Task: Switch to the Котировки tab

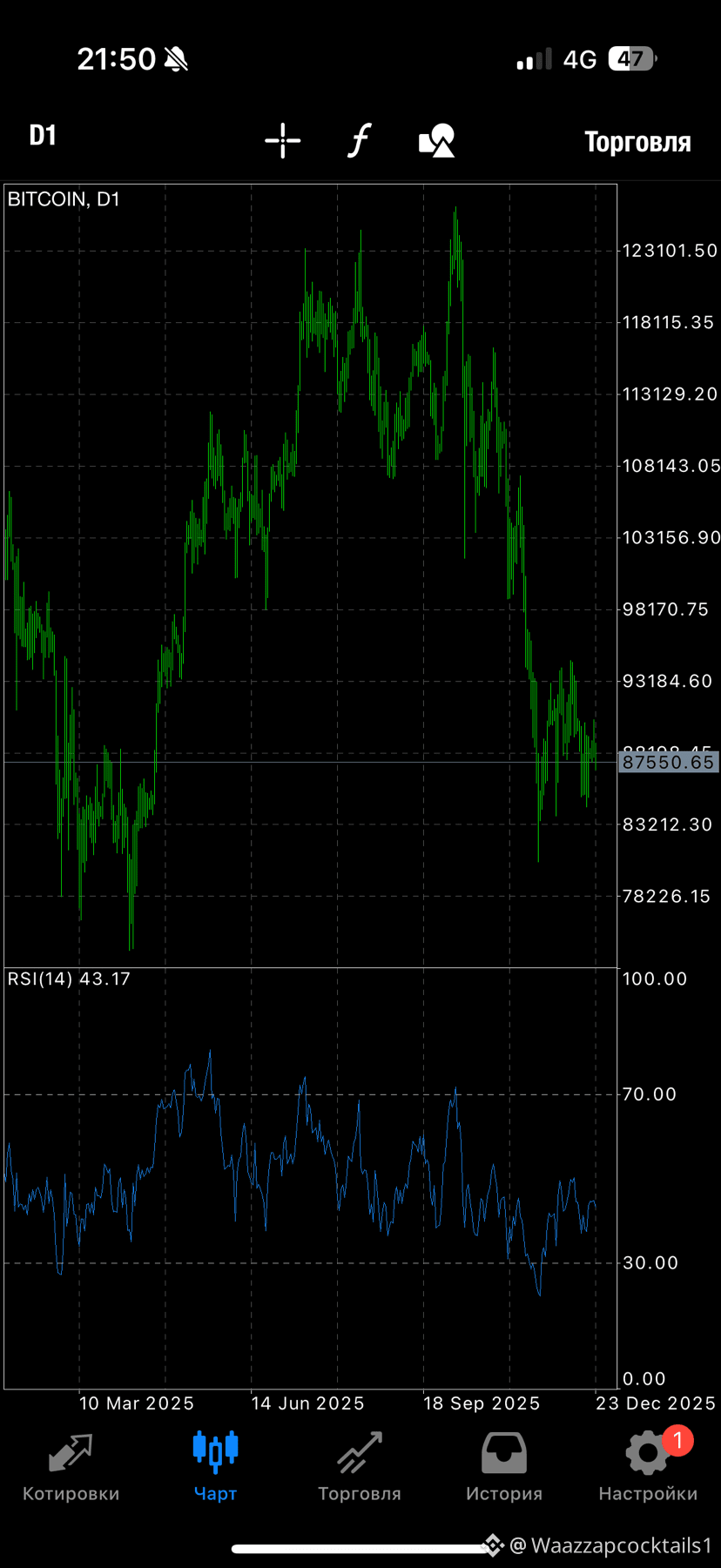Action: pos(71,1468)
